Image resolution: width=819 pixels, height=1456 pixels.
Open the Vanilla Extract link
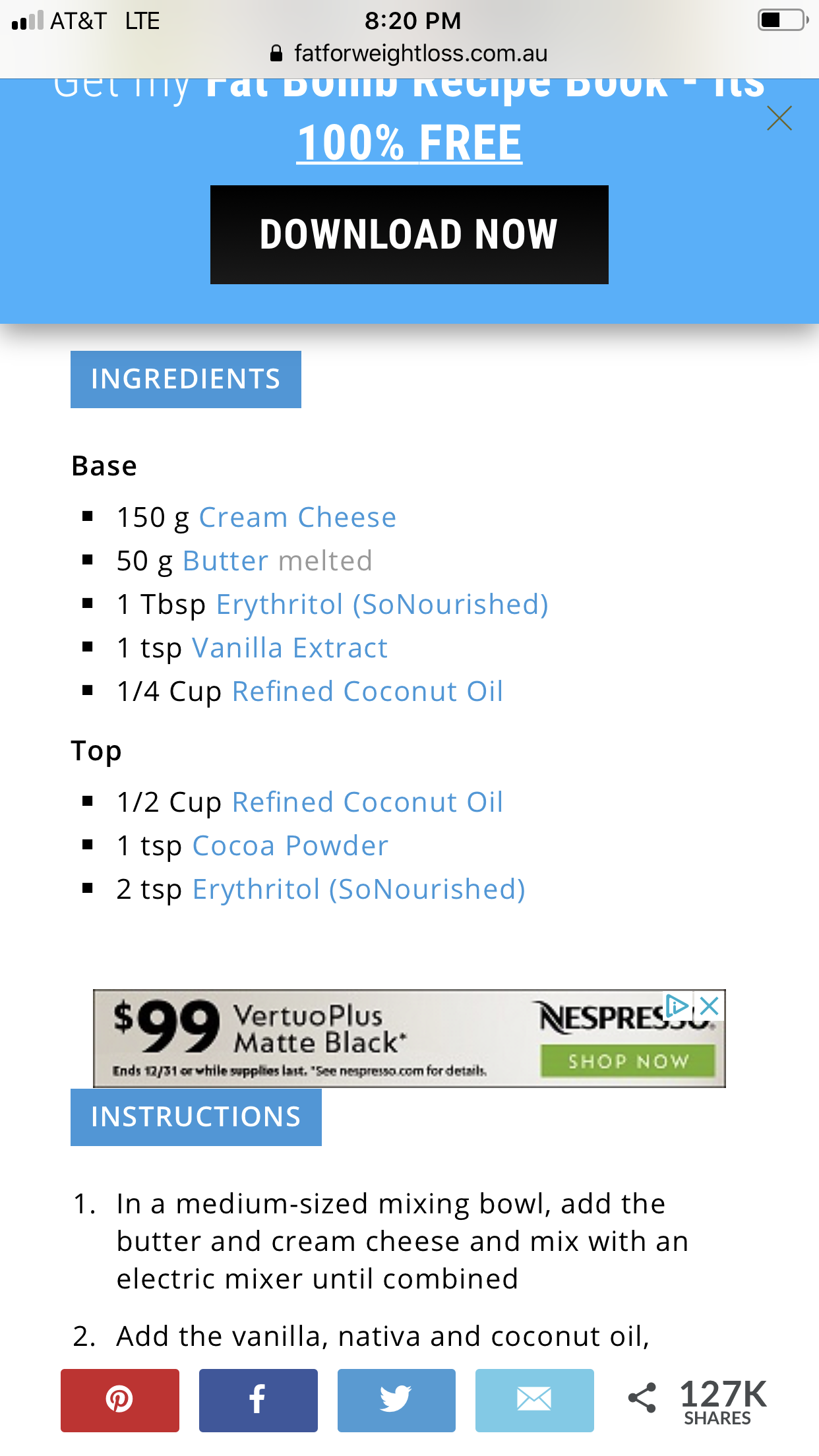pyautogui.click(x=289, y=648)
